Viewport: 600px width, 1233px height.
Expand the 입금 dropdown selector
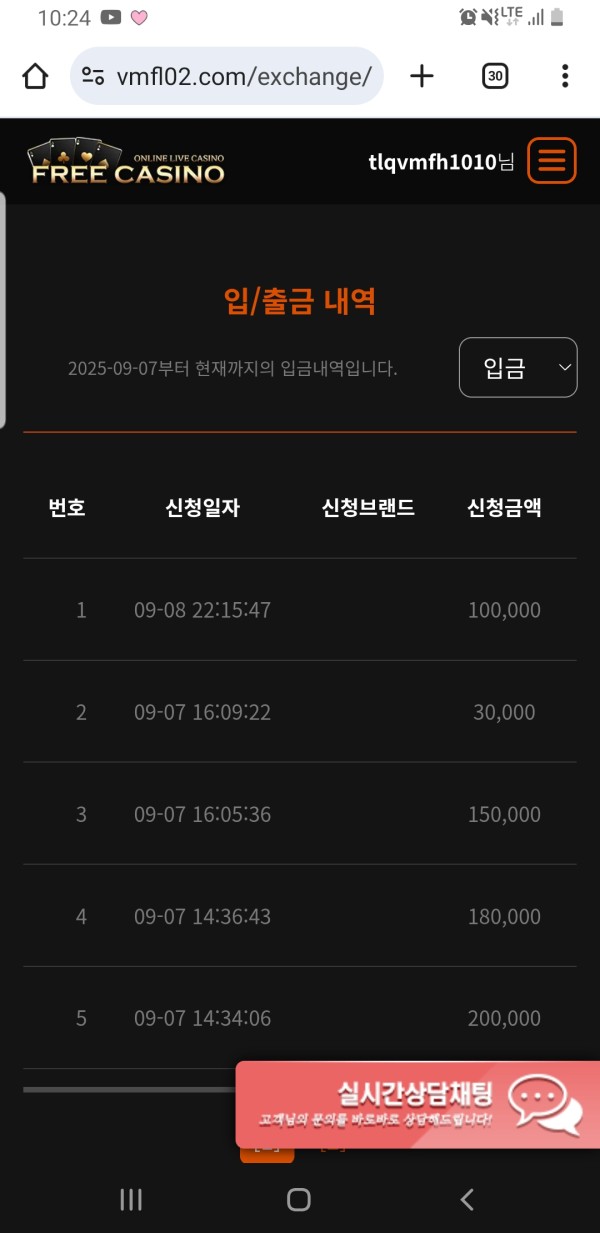(518, 367)
